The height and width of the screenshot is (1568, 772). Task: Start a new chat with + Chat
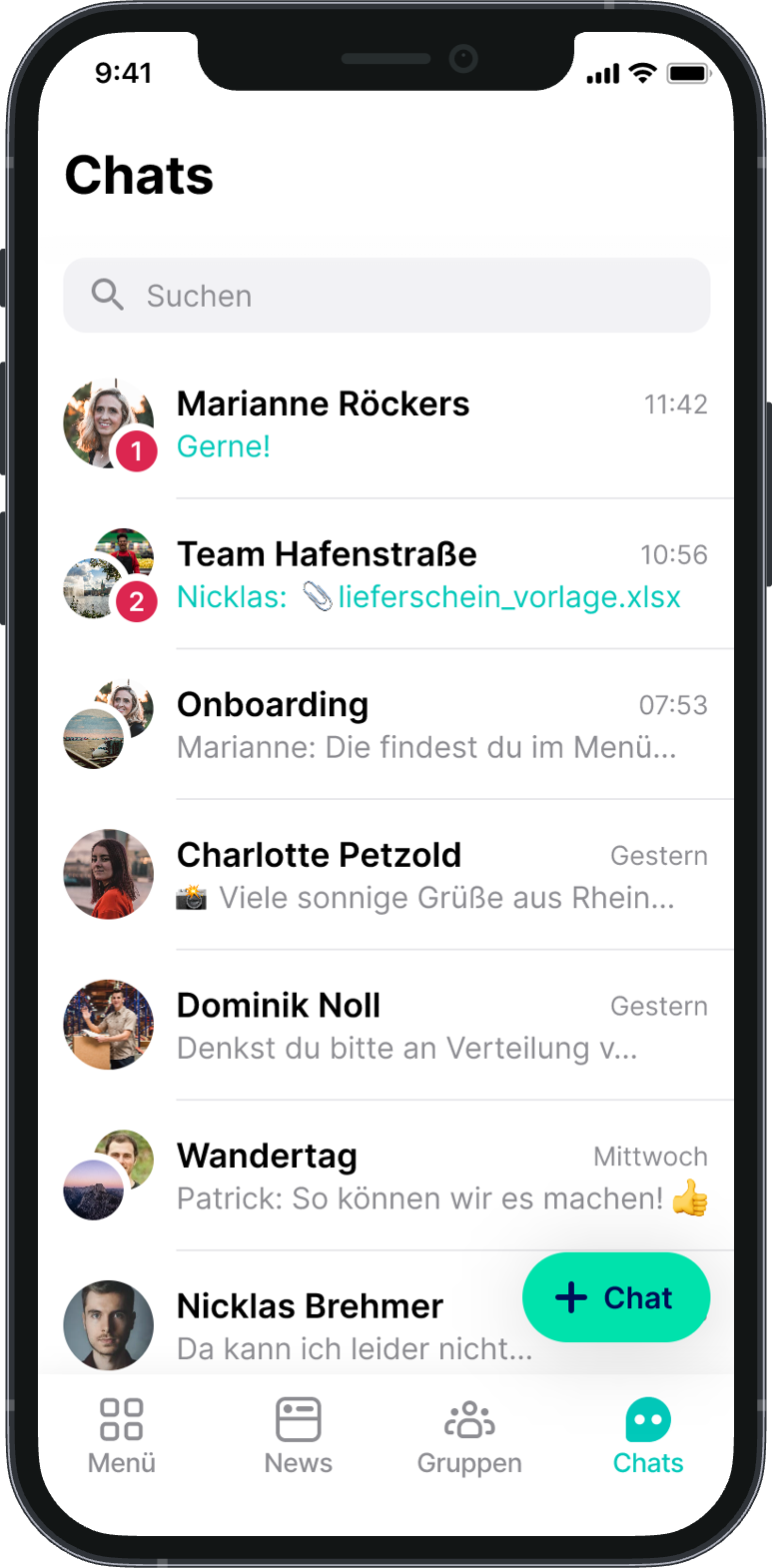click(615, 1297)
